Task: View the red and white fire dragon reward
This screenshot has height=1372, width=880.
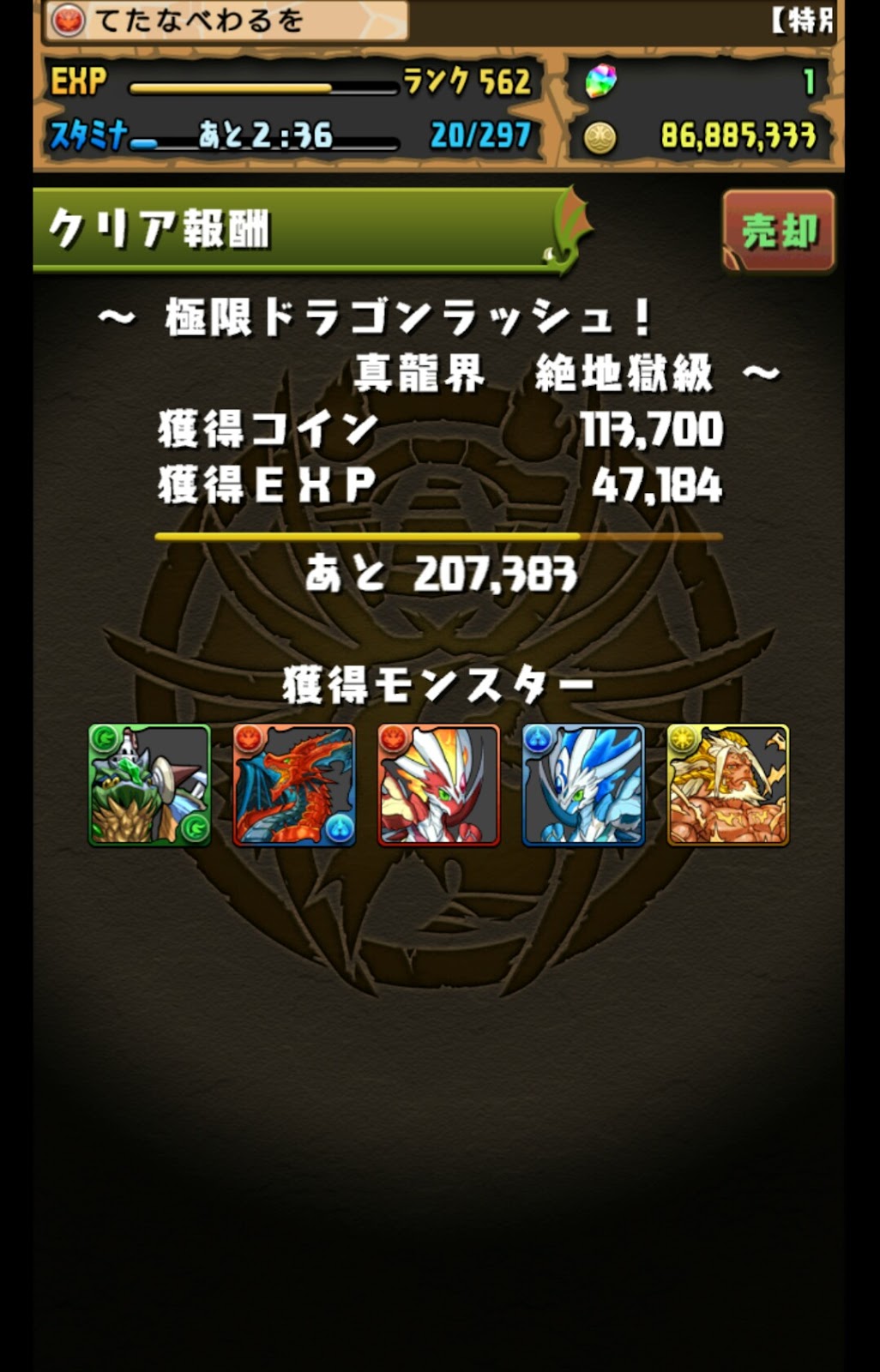Action: (438, 785)
